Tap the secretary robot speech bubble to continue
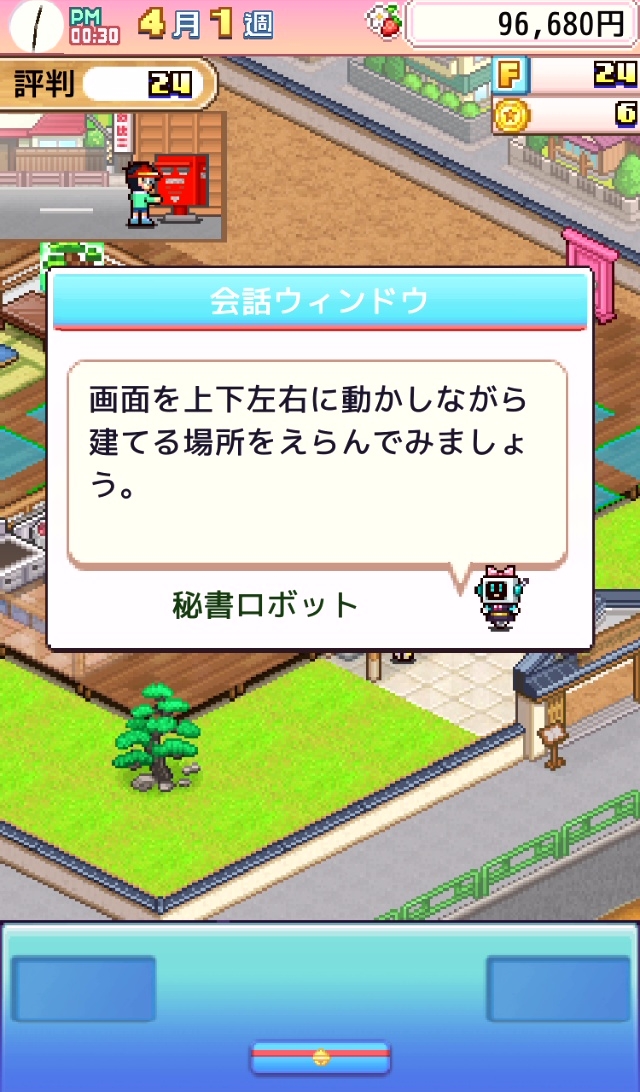Viewport: 640px width, 1092px height. [318, 464]
